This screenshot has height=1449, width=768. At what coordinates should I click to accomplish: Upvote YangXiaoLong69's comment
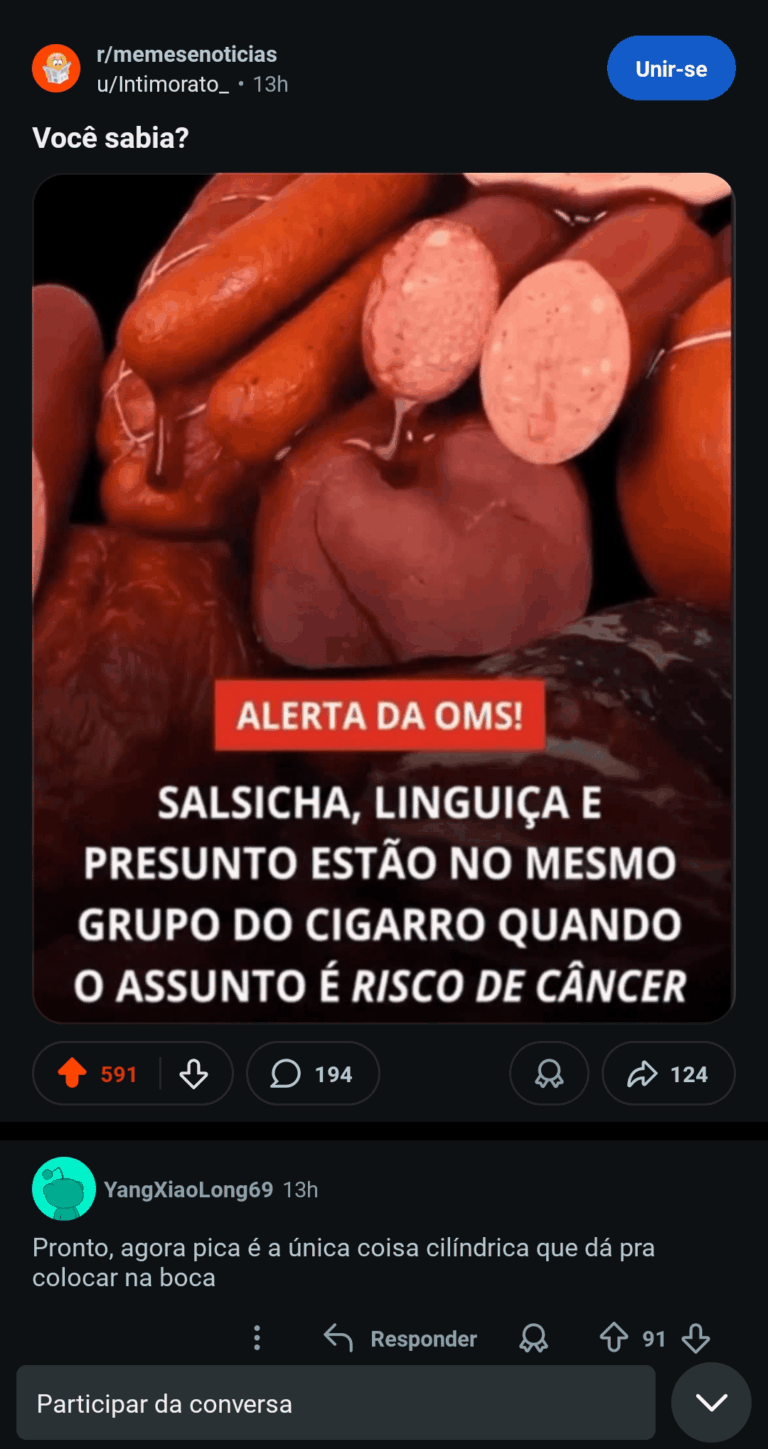point(613,1338)
